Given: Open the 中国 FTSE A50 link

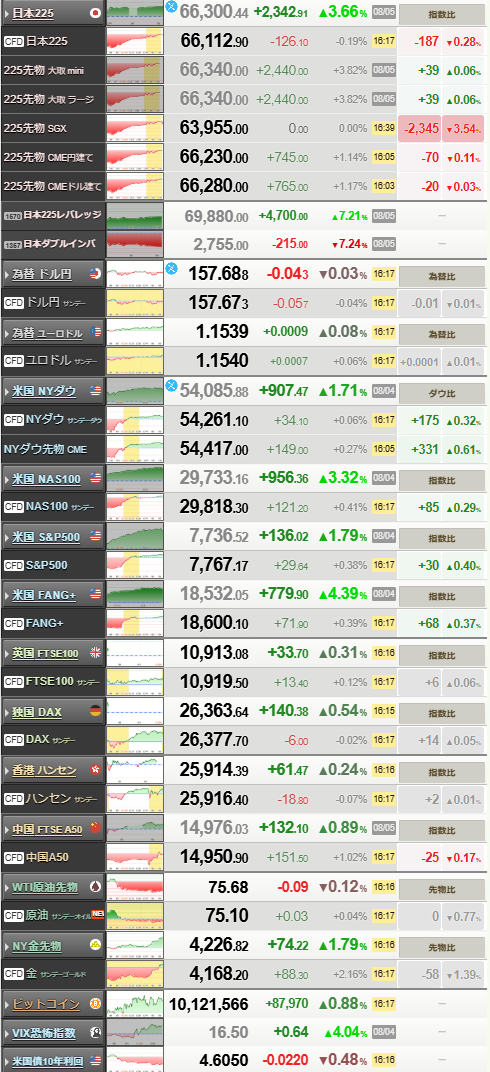Looking at the screenshot, I should click(x=47, y=829).
